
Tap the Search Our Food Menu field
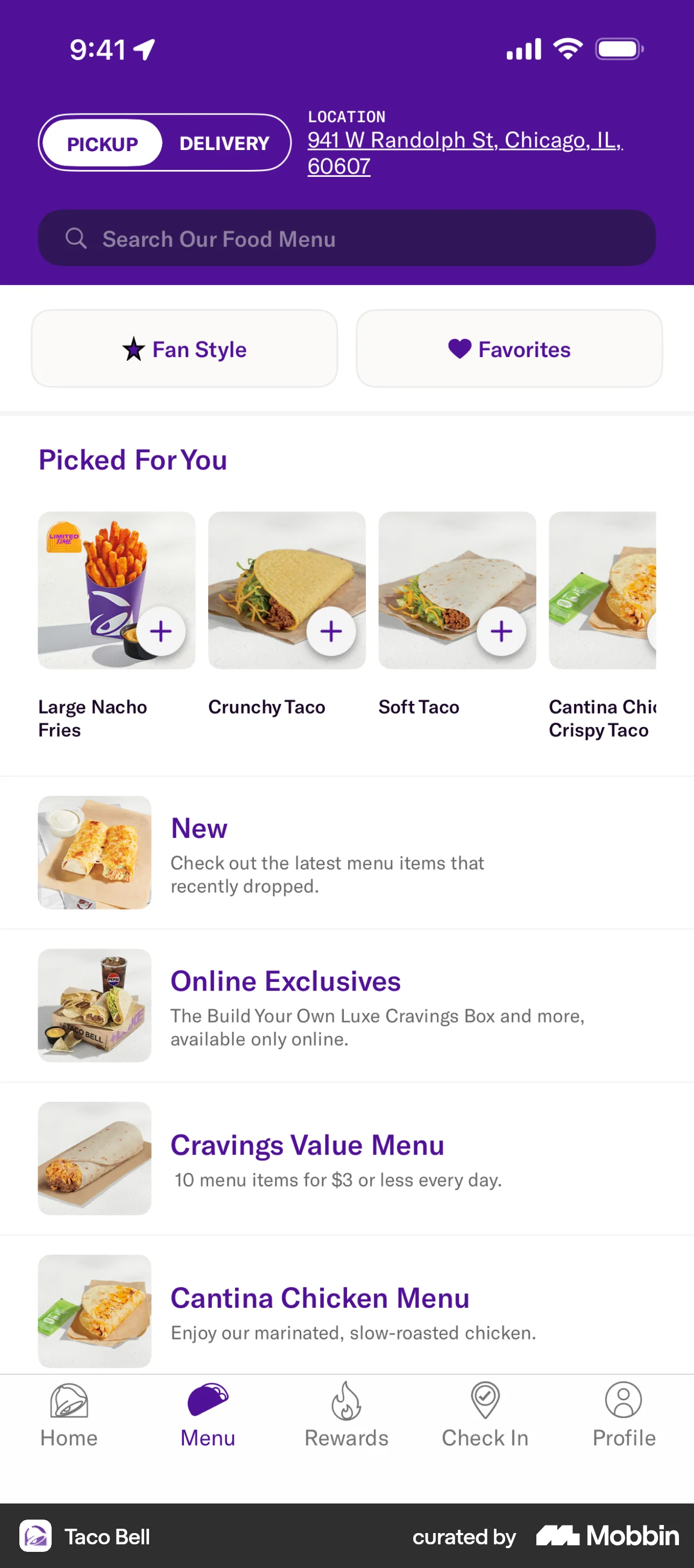(346, 238)
